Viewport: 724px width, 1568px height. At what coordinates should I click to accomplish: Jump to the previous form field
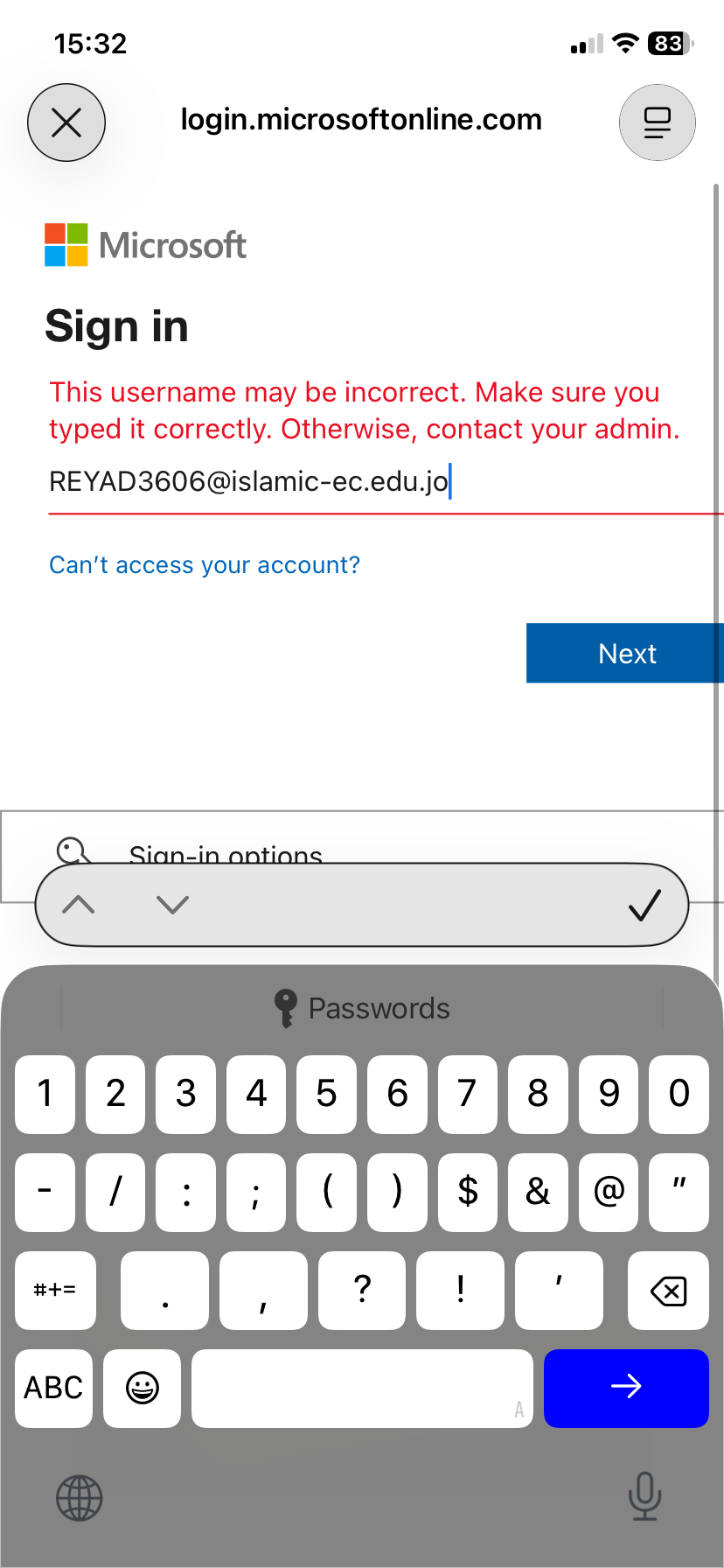pyautogui.click(x=79, y=905)
